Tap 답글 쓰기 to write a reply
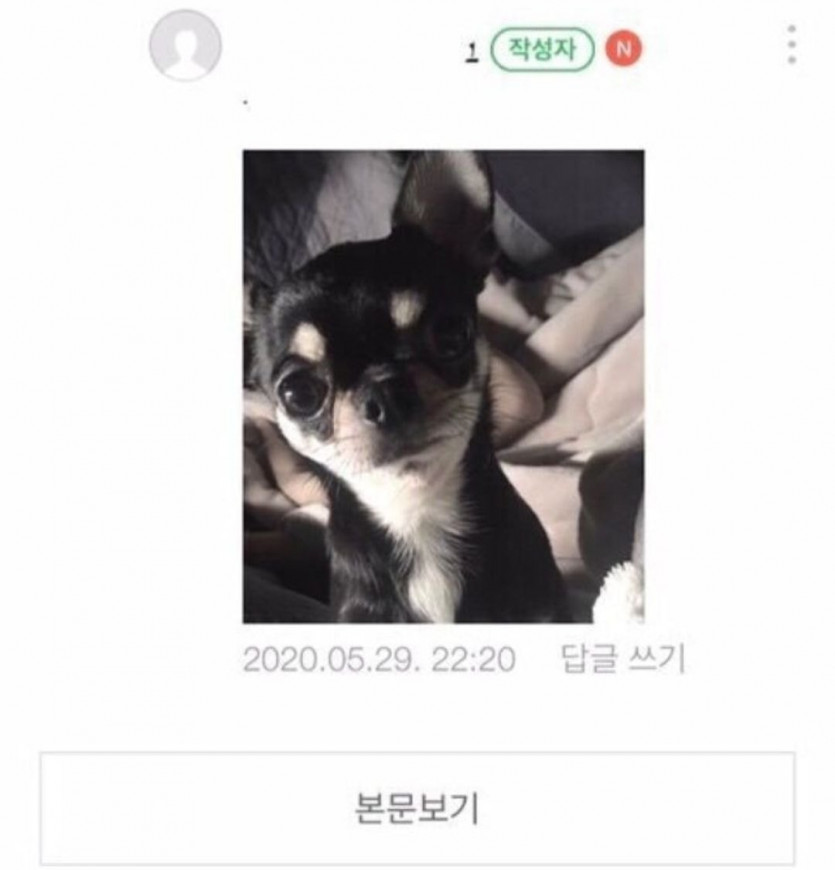The height and width of the screenshot is (870, 835). click(x=623, y=660)
